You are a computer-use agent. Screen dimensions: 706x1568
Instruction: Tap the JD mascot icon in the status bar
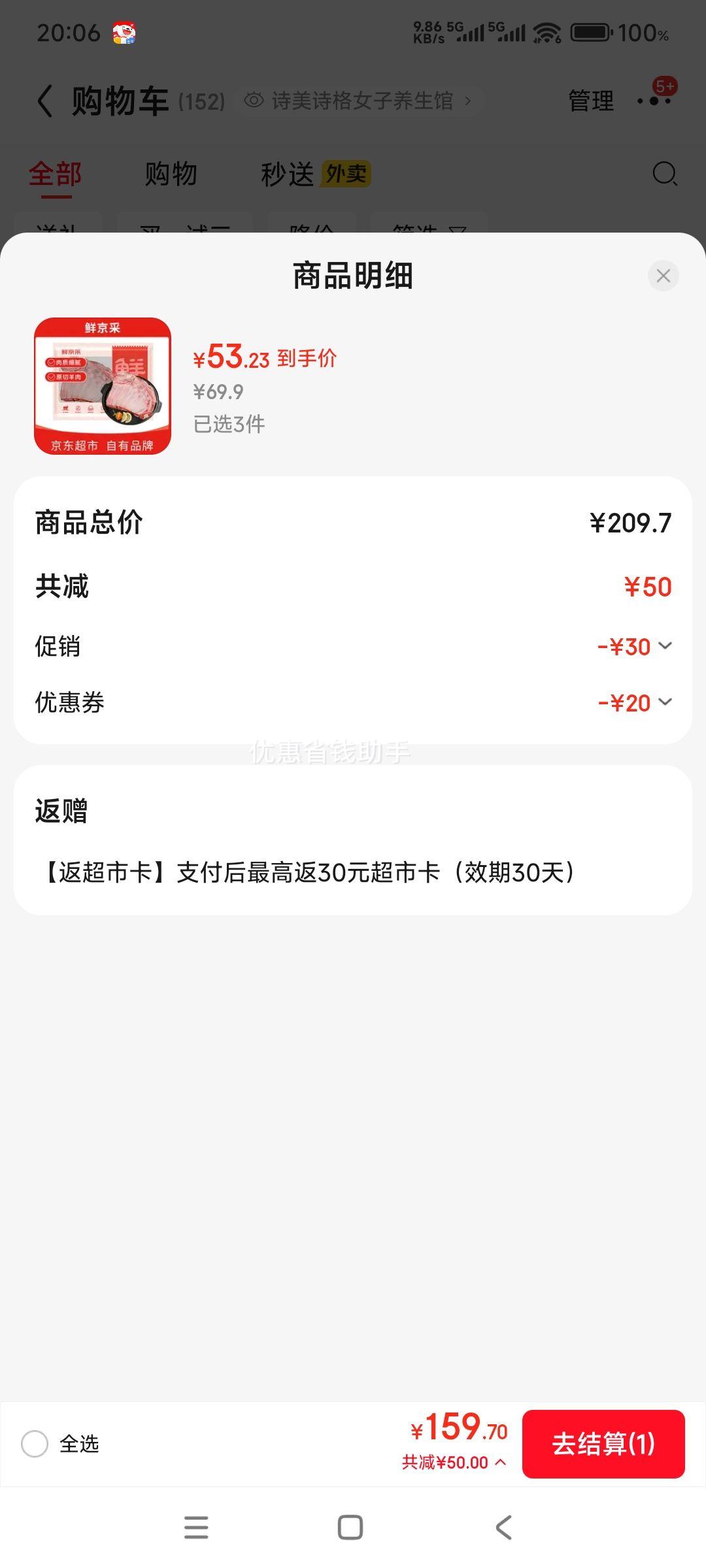(124, 33)
